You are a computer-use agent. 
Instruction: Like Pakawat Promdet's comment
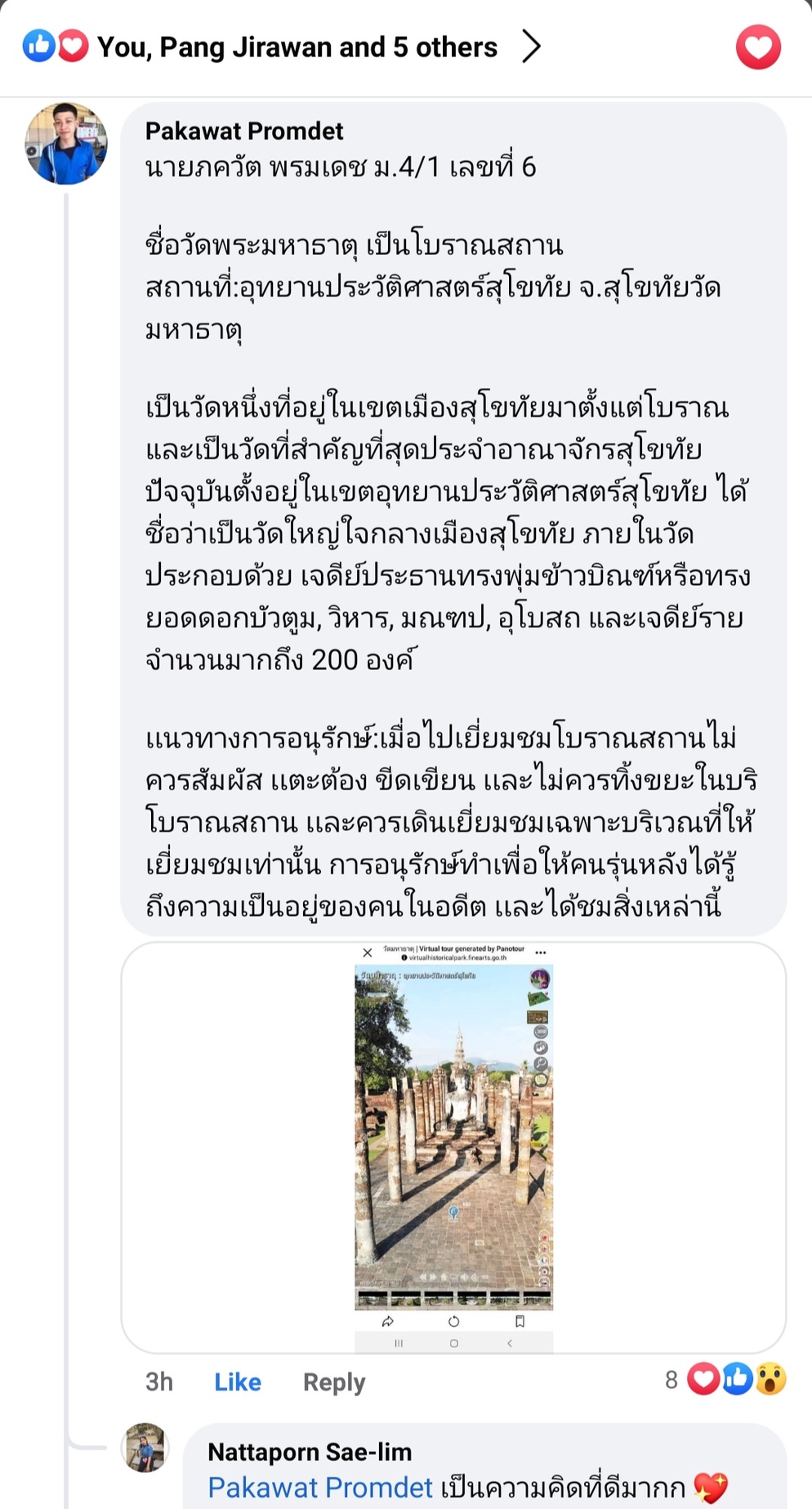click(237, 1382)
